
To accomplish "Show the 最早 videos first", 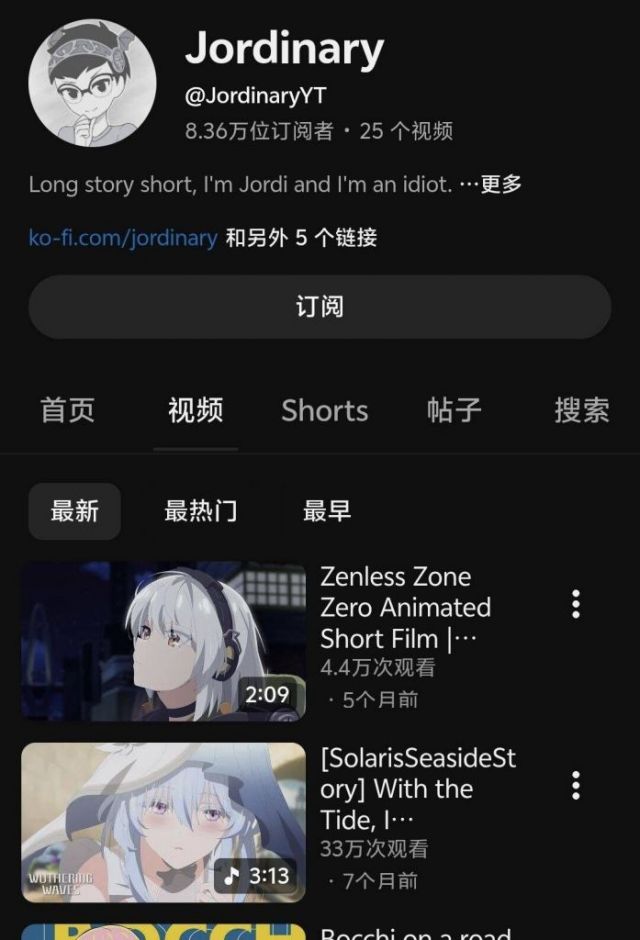I will pyautogui.click(x=327, y=511).
